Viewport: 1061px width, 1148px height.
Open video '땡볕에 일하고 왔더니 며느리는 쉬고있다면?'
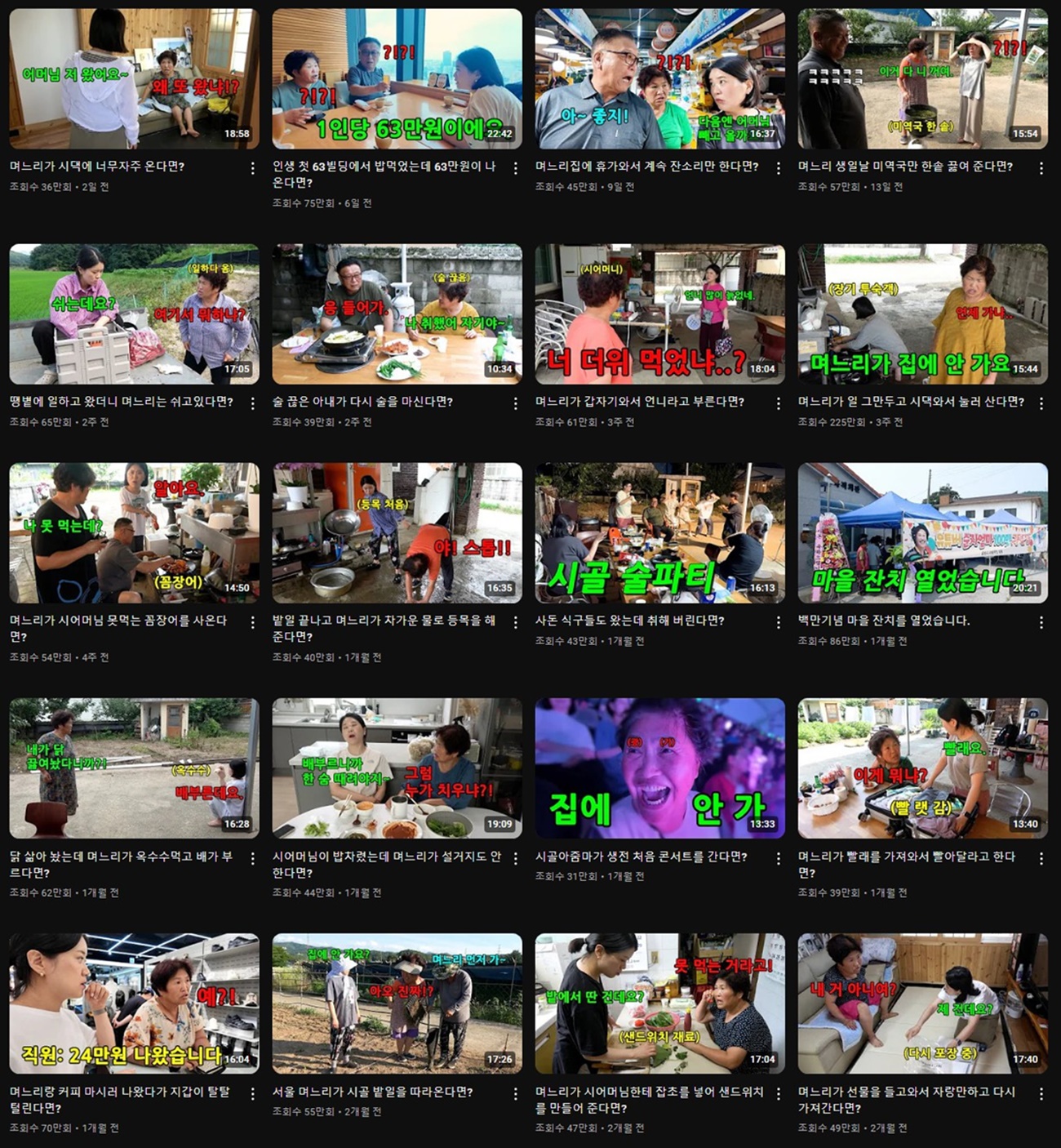coord(134,314)
